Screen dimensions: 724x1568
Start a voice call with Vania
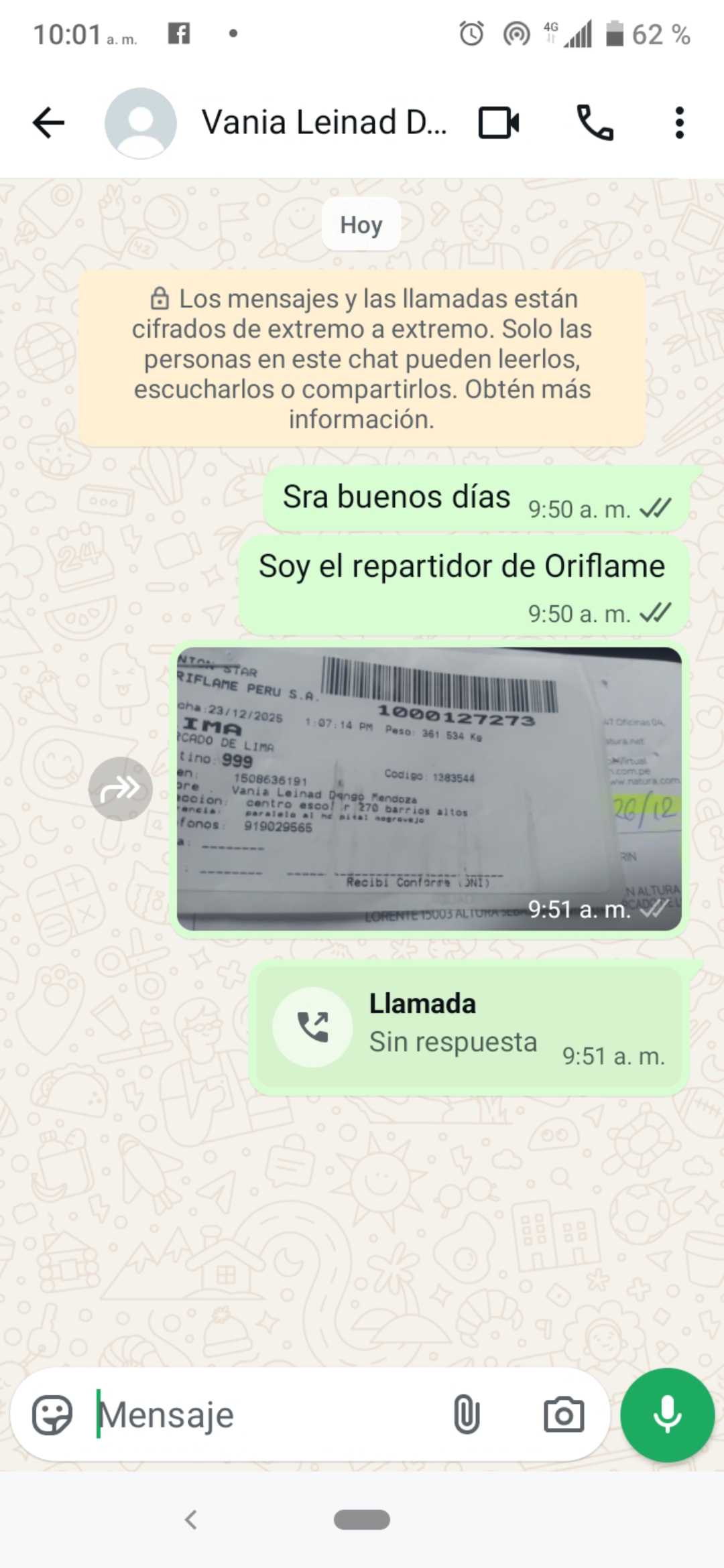pyautogui.click(x=595, y=123)
